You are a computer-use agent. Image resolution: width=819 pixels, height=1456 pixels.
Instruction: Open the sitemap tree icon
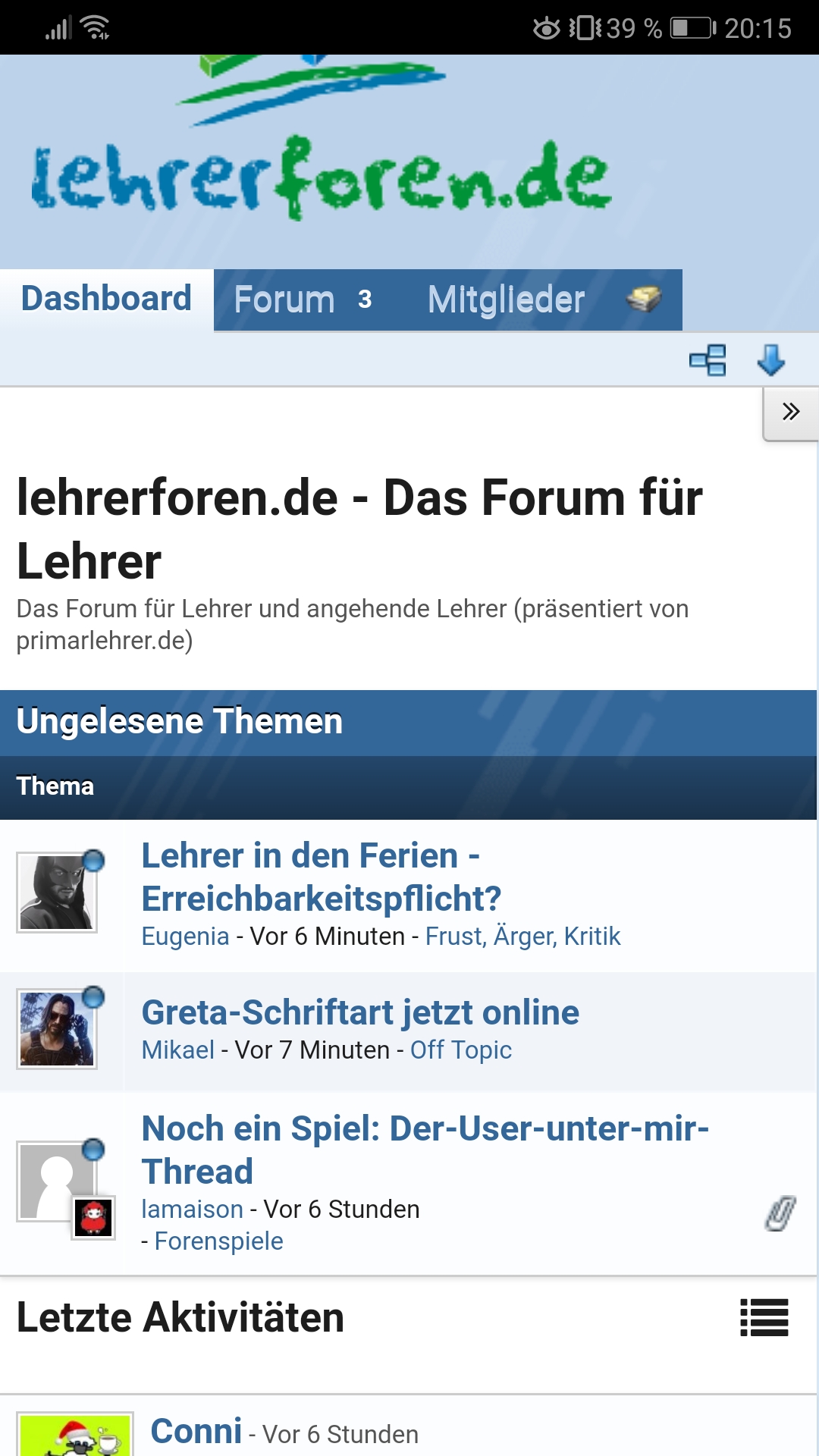click(708, 359)
